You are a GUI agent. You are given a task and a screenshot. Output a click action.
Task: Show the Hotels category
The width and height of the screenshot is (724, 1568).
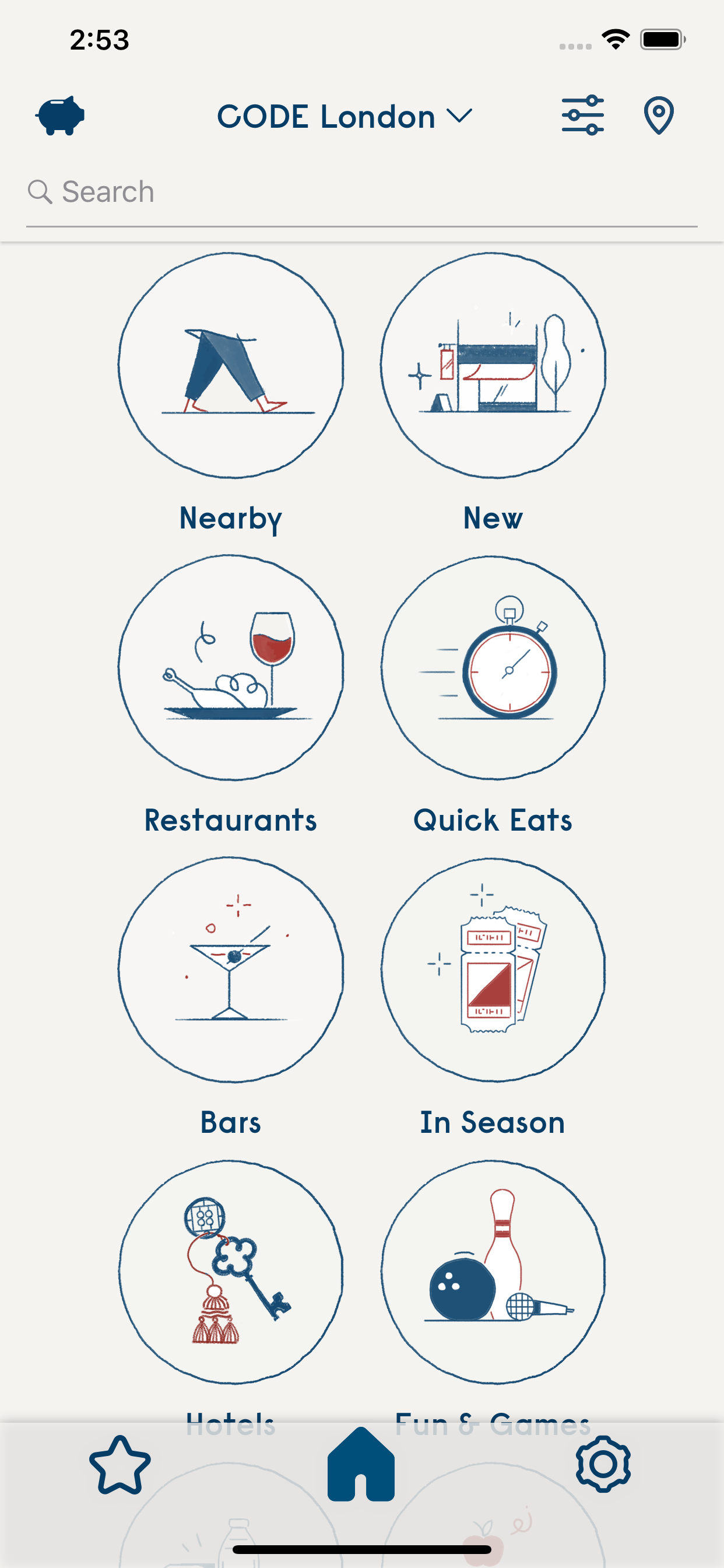(231, 1272)
